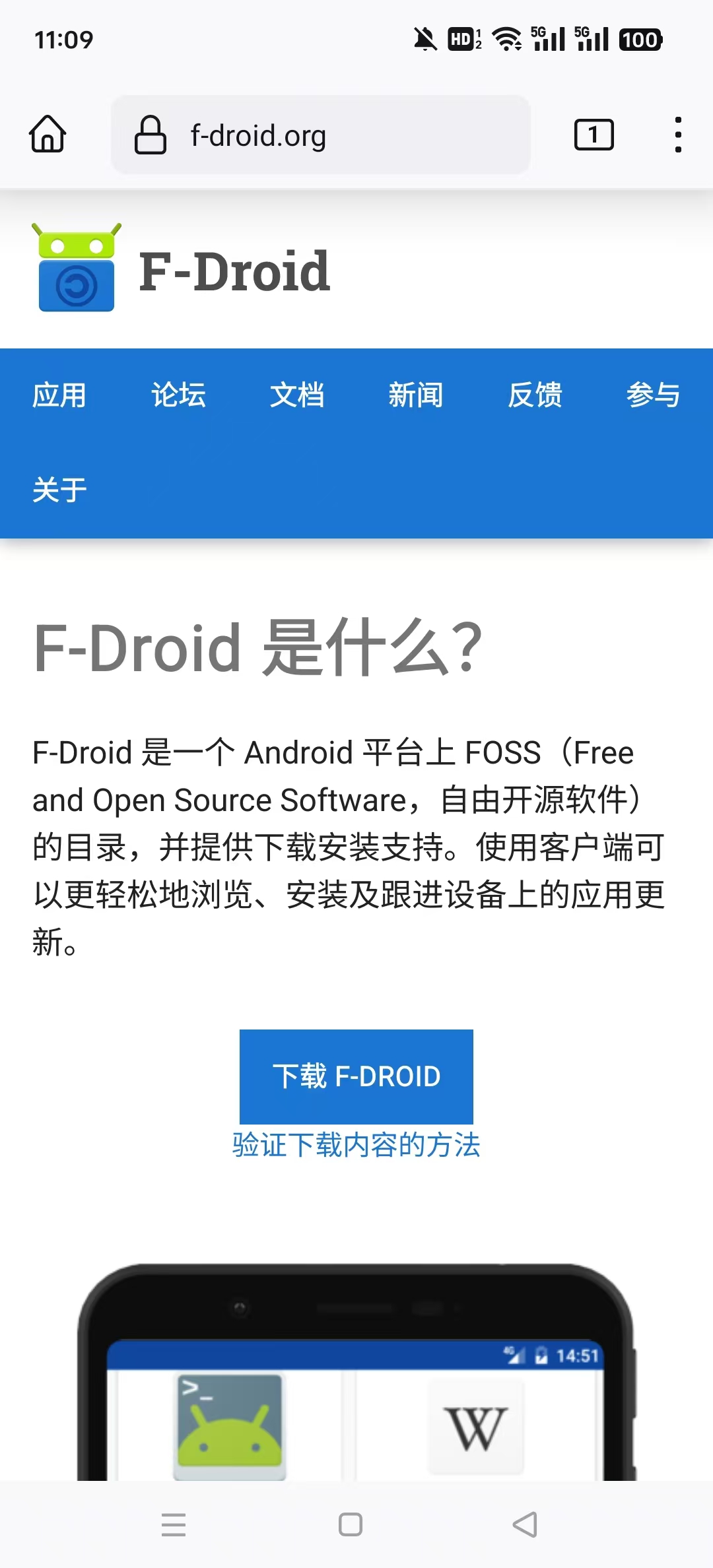
Task: Open the 关于 page
Action: click(x=59, y=490)
